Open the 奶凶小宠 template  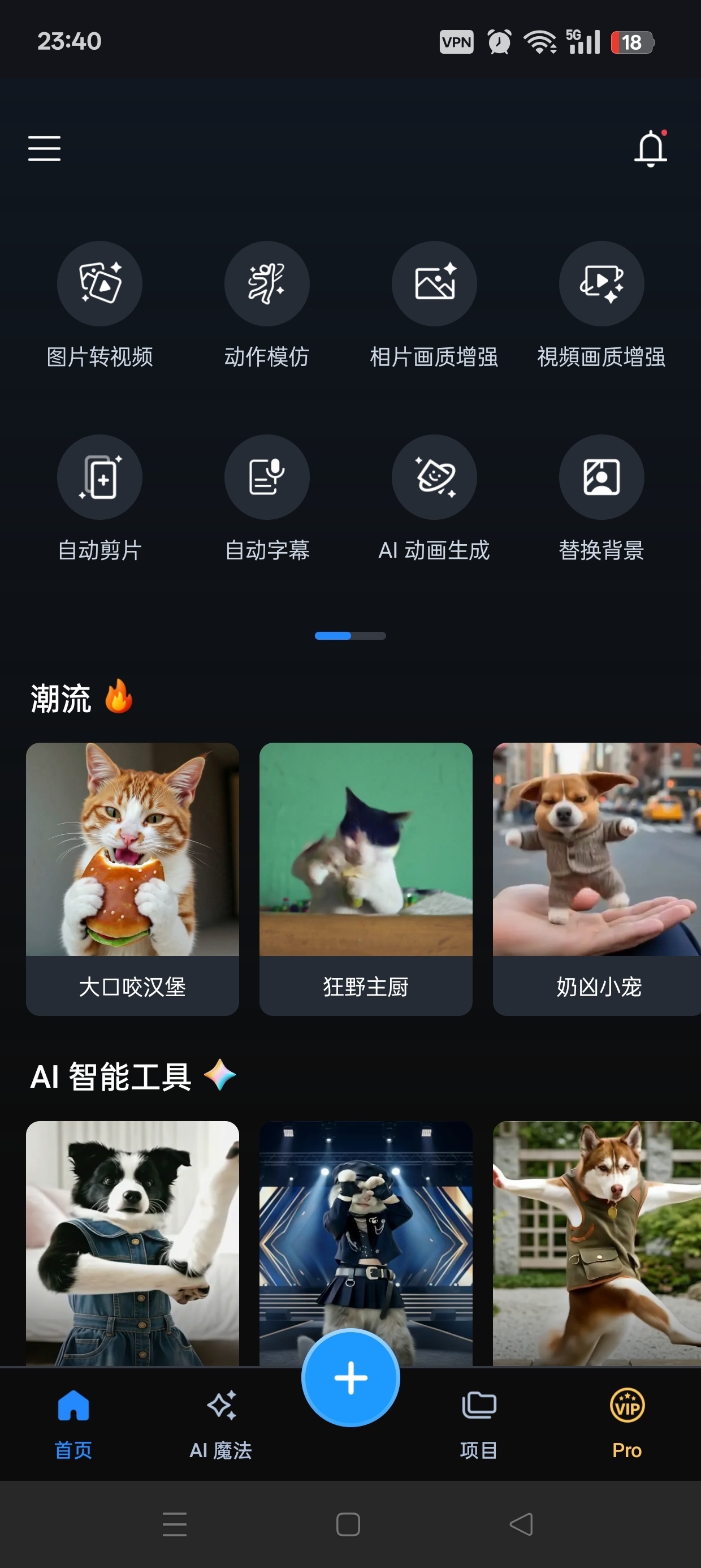[597, 878]
